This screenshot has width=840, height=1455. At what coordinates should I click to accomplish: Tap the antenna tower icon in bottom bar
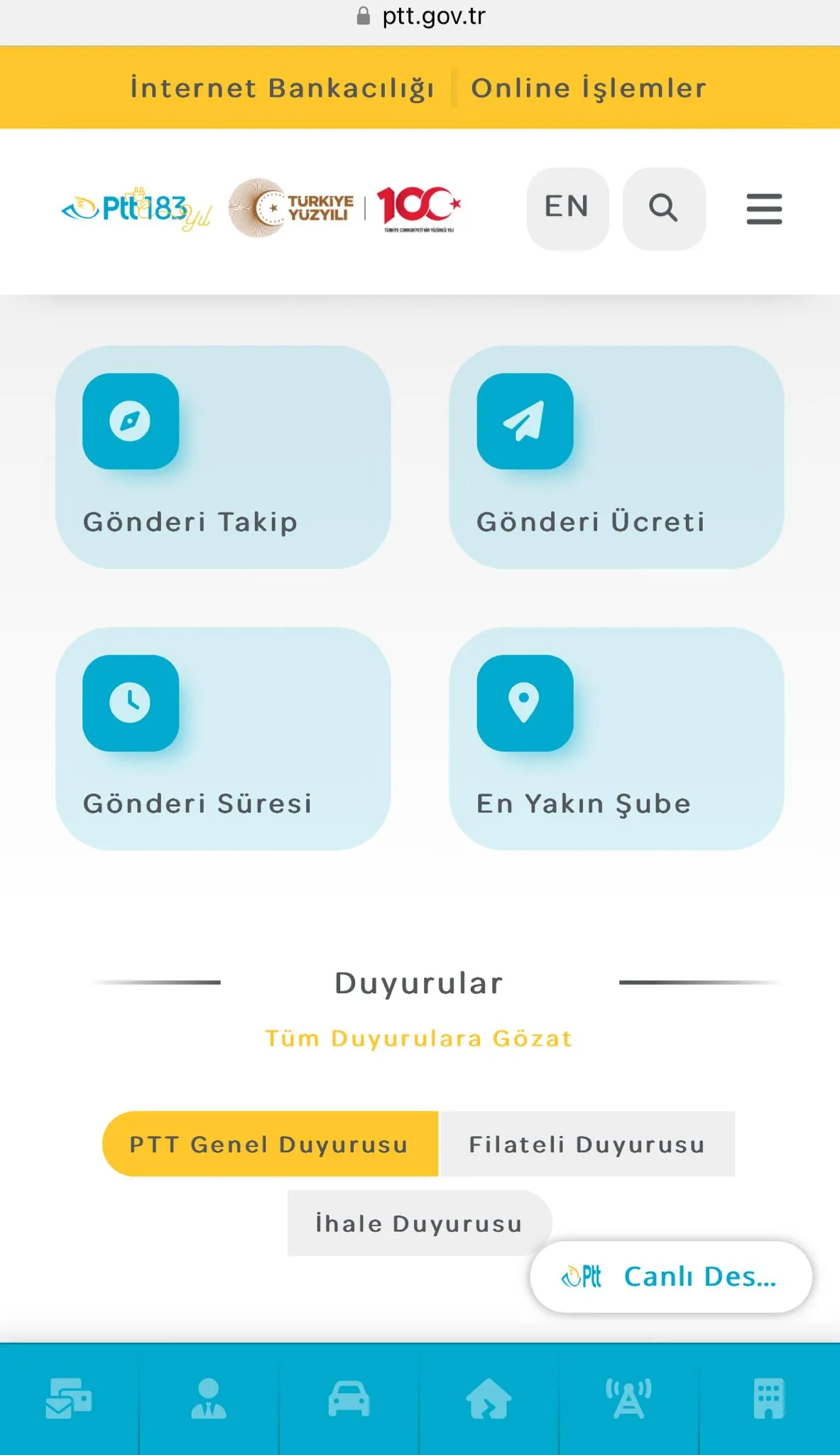628,1398
